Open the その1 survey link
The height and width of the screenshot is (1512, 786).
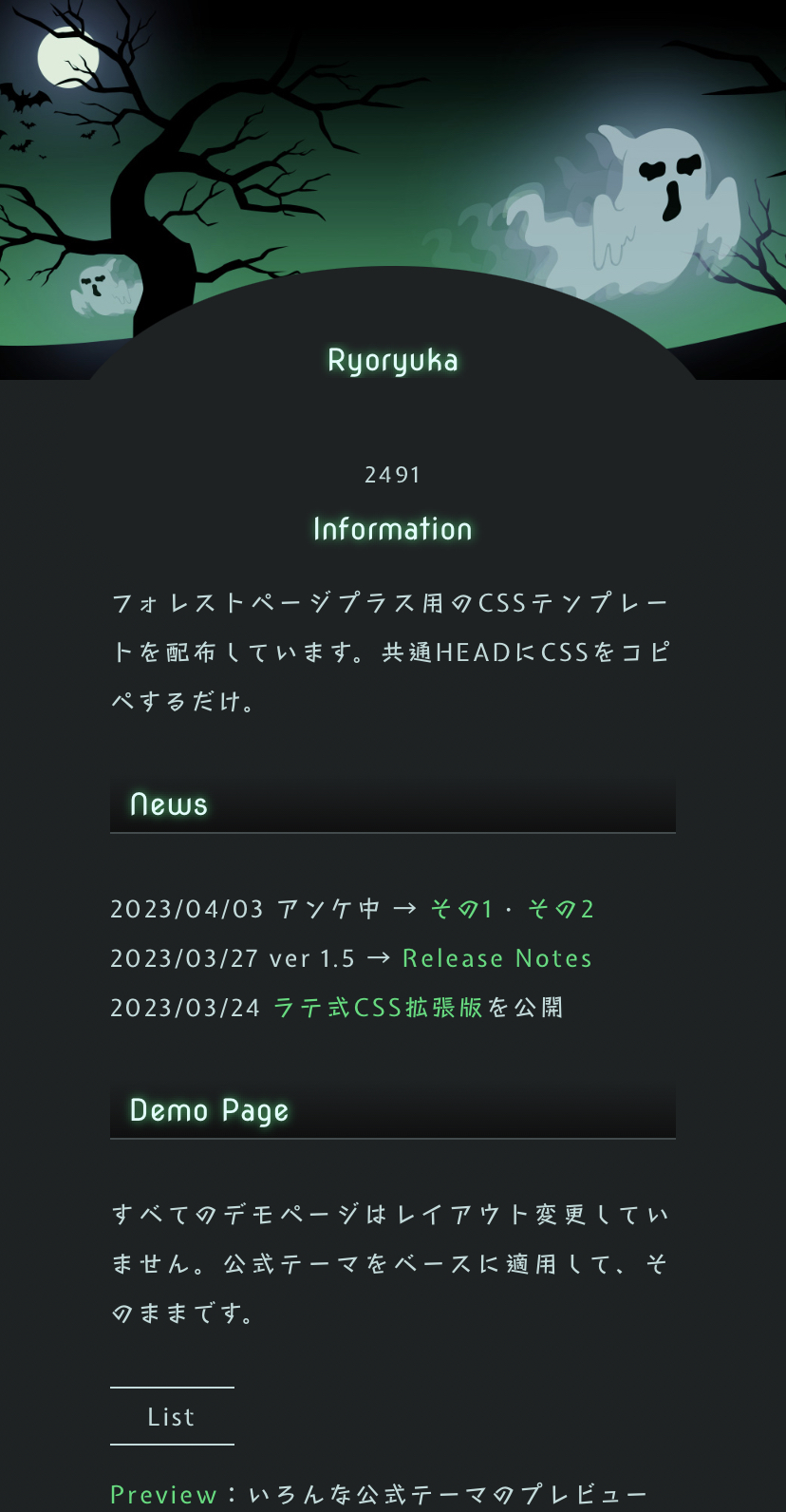tap(461, 909)
